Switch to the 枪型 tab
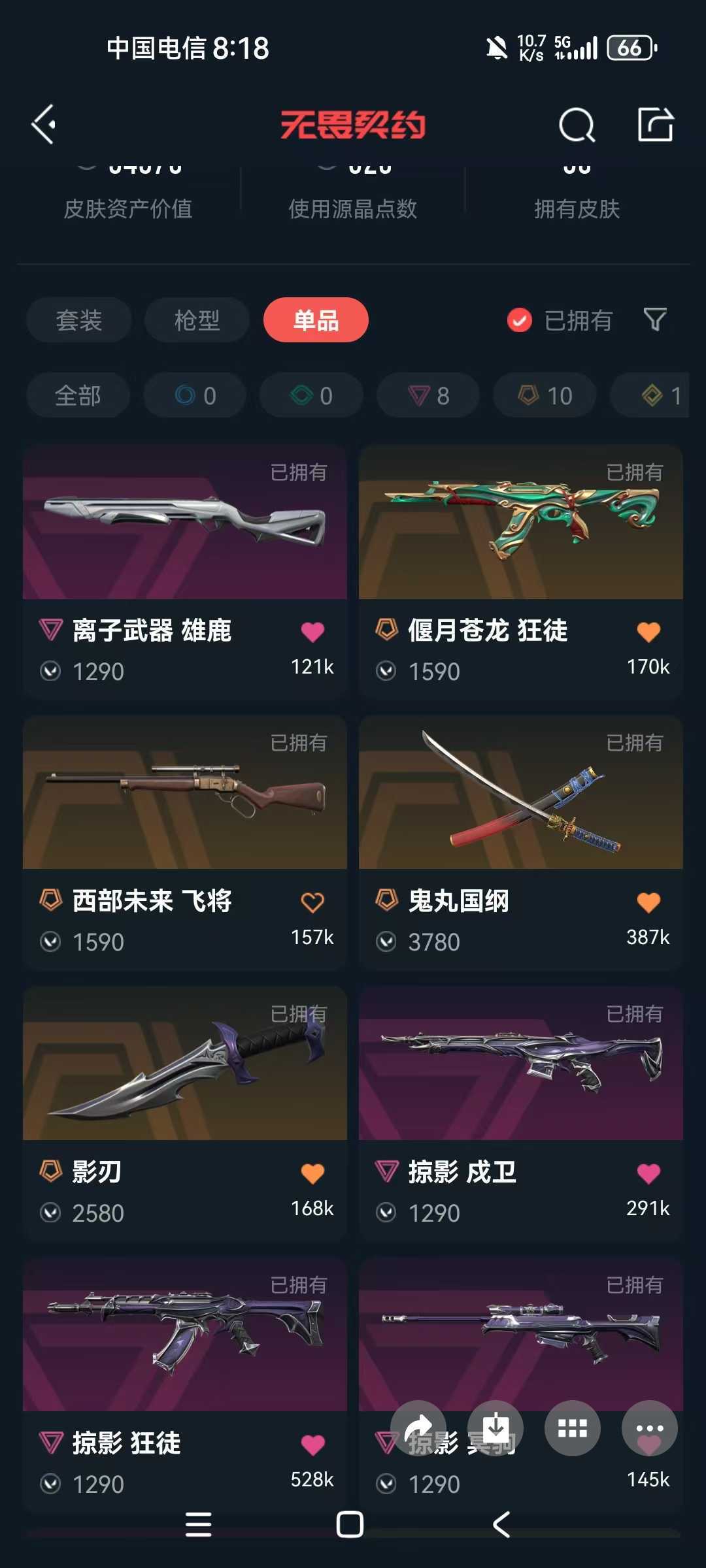Viewport: 706px width, 1568px height. tap(197, 320)
